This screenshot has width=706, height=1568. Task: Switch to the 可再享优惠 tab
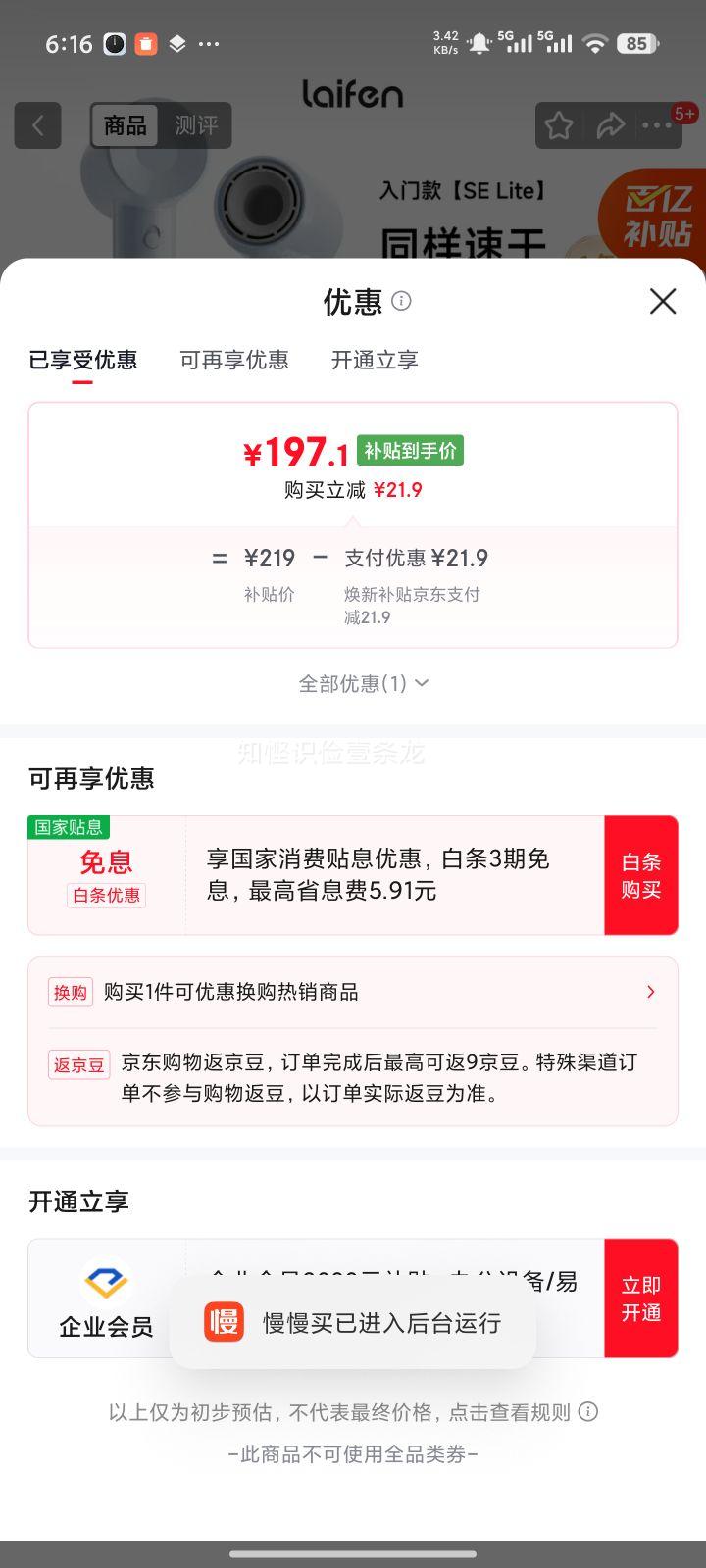click(x=233, y=360)
